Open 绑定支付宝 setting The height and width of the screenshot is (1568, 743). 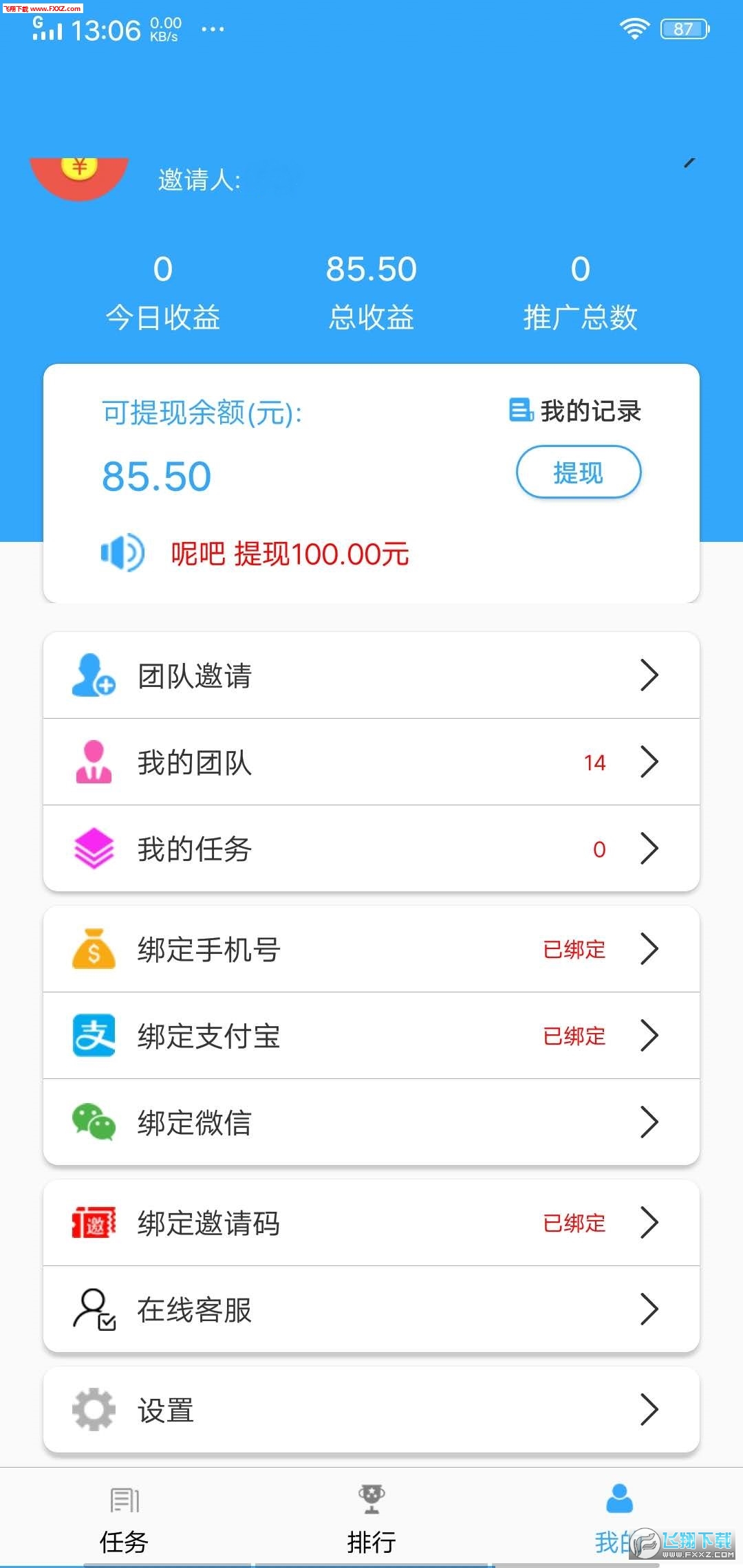pyautogui.click(x=371, y=1036)
